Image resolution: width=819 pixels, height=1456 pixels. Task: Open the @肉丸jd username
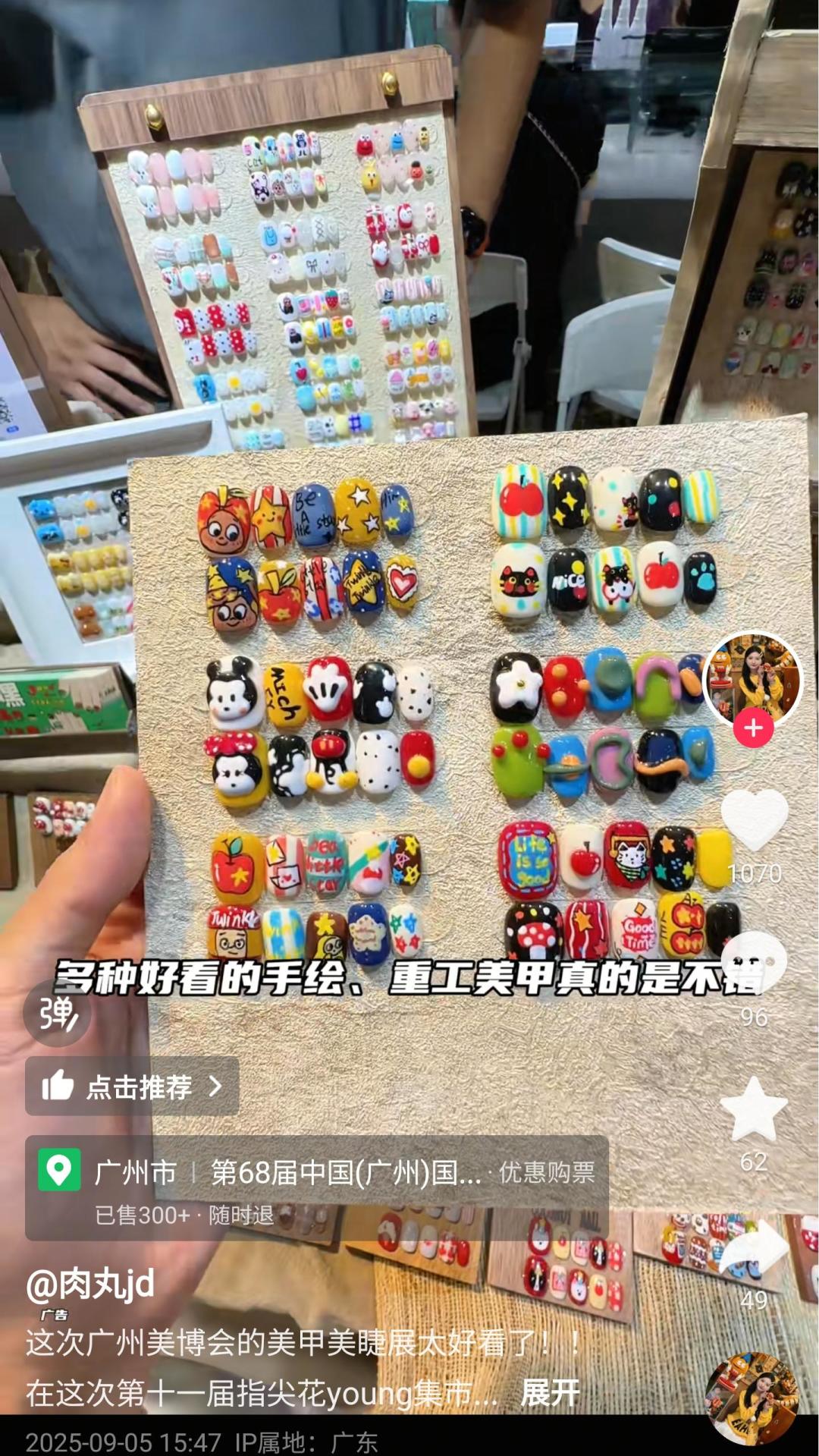click(90, 1284)
